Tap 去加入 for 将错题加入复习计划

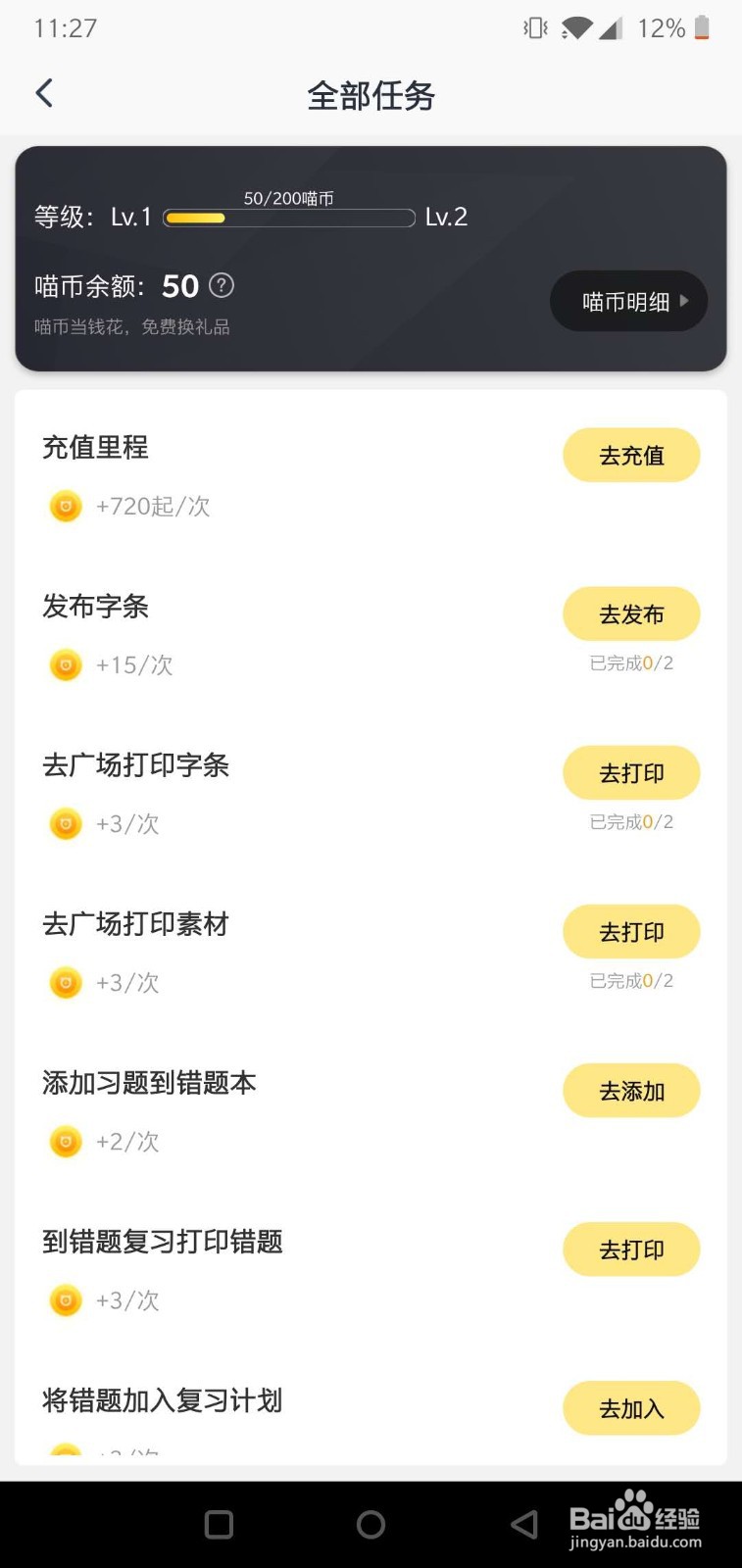click(x=631, y=1407)
